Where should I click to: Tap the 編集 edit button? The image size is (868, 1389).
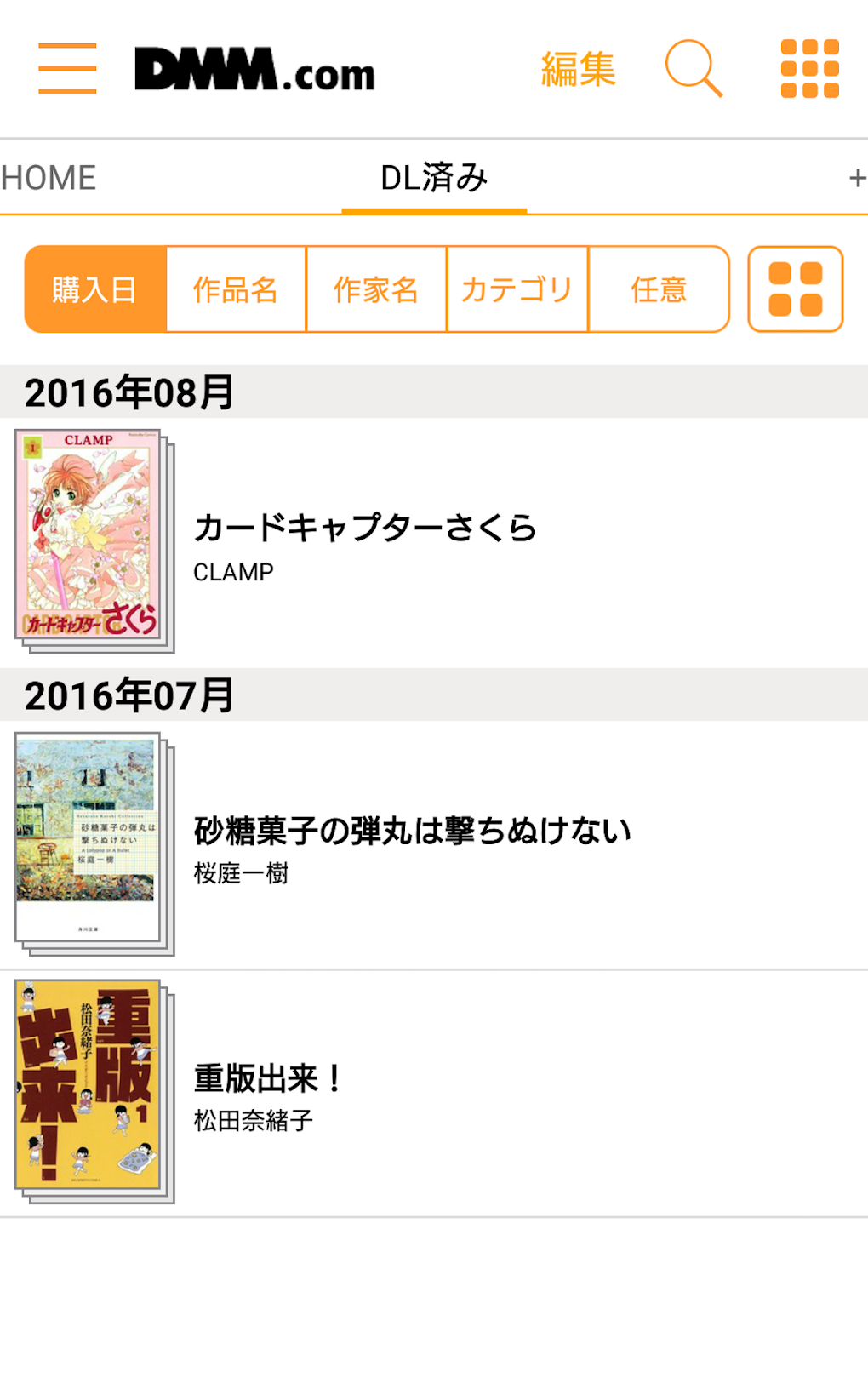pos(578,69)
